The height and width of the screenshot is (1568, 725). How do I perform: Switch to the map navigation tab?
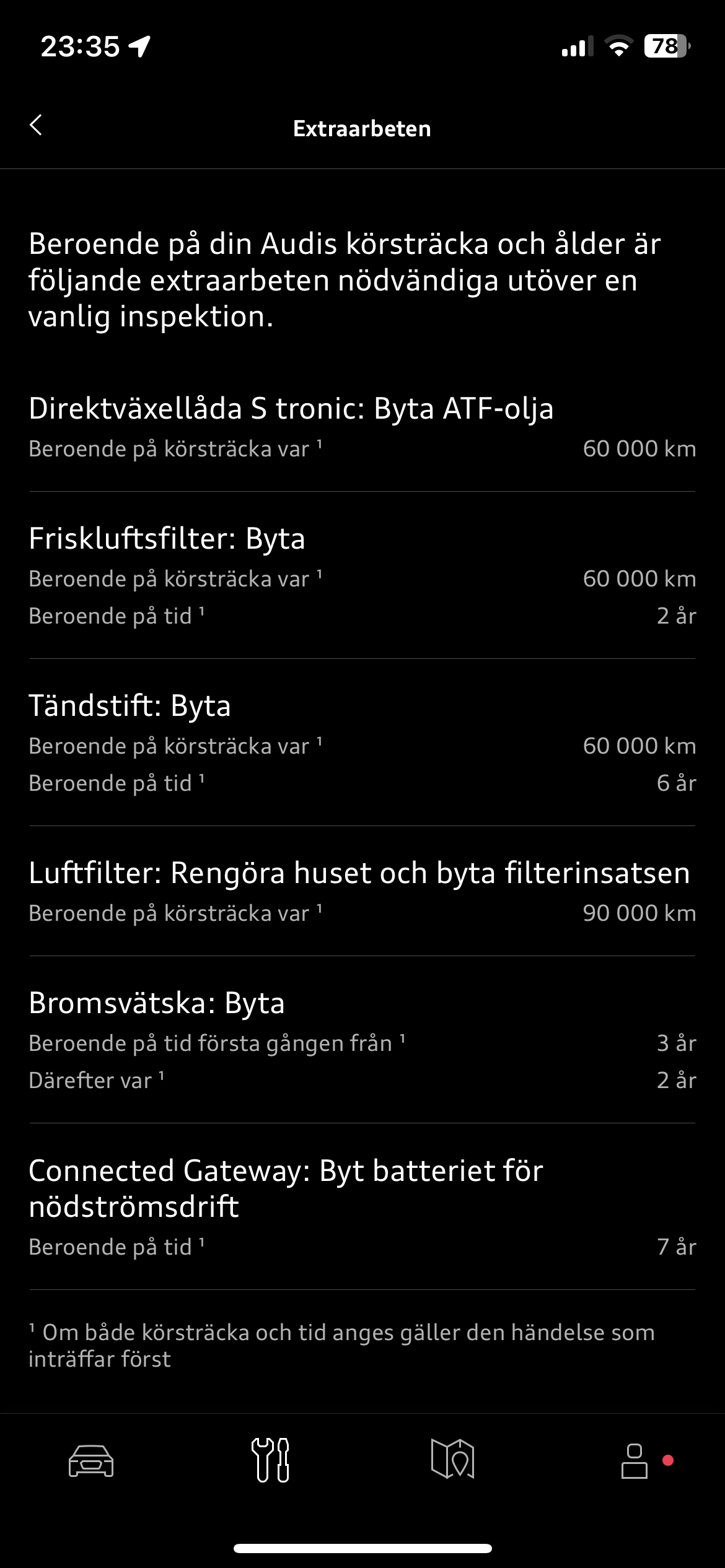[452, 1460]
